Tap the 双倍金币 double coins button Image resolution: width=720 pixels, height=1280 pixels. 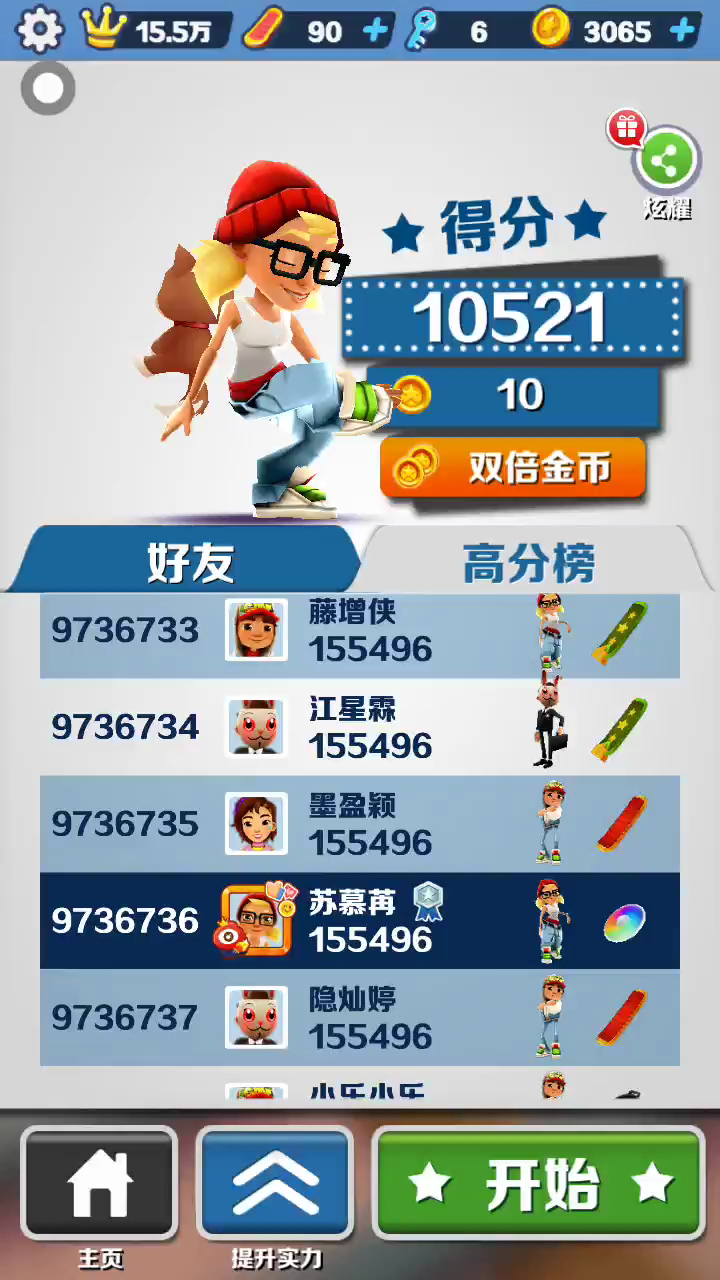pos(512,468)
